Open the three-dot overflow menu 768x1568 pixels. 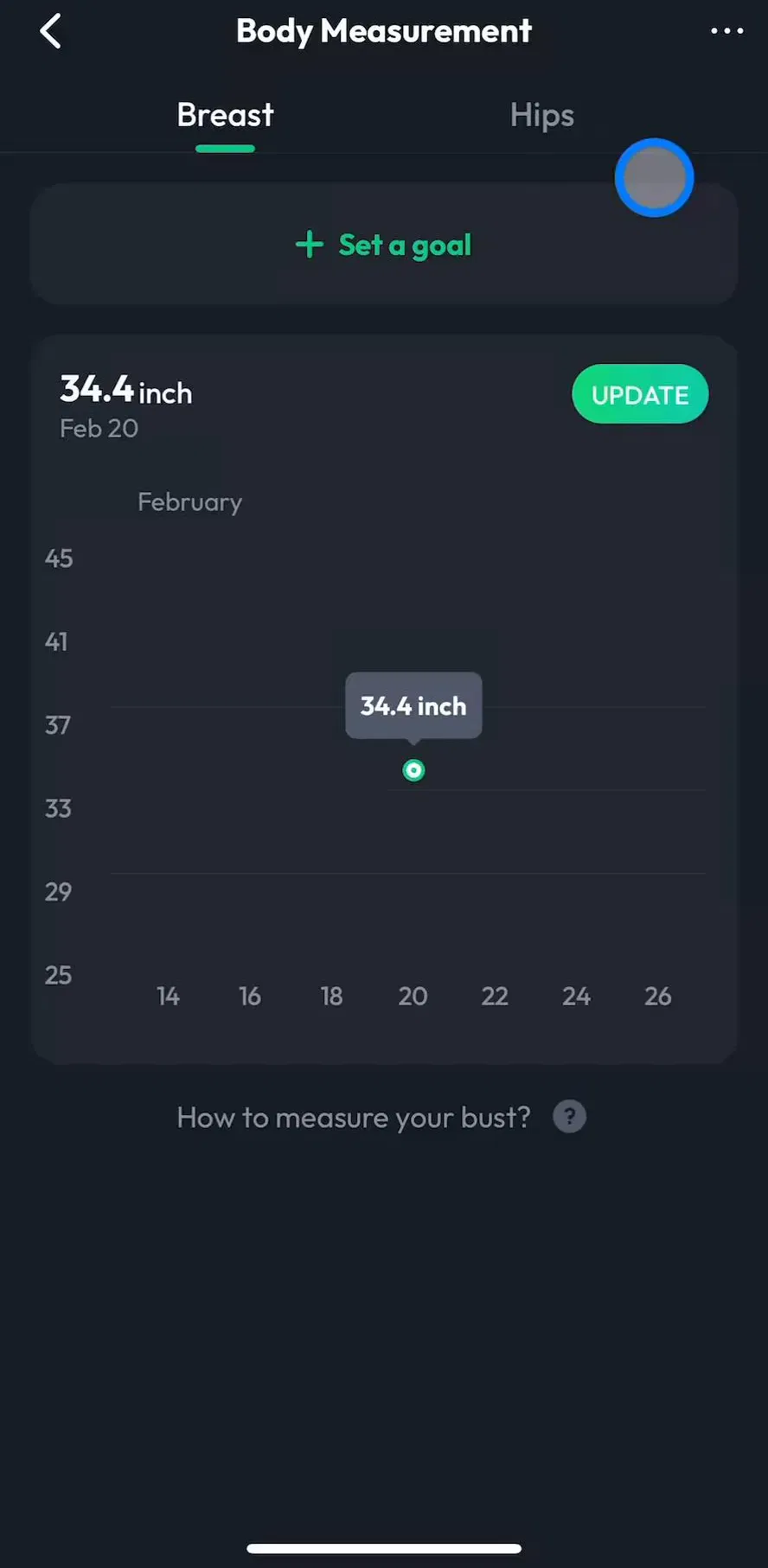coord(726,31)
